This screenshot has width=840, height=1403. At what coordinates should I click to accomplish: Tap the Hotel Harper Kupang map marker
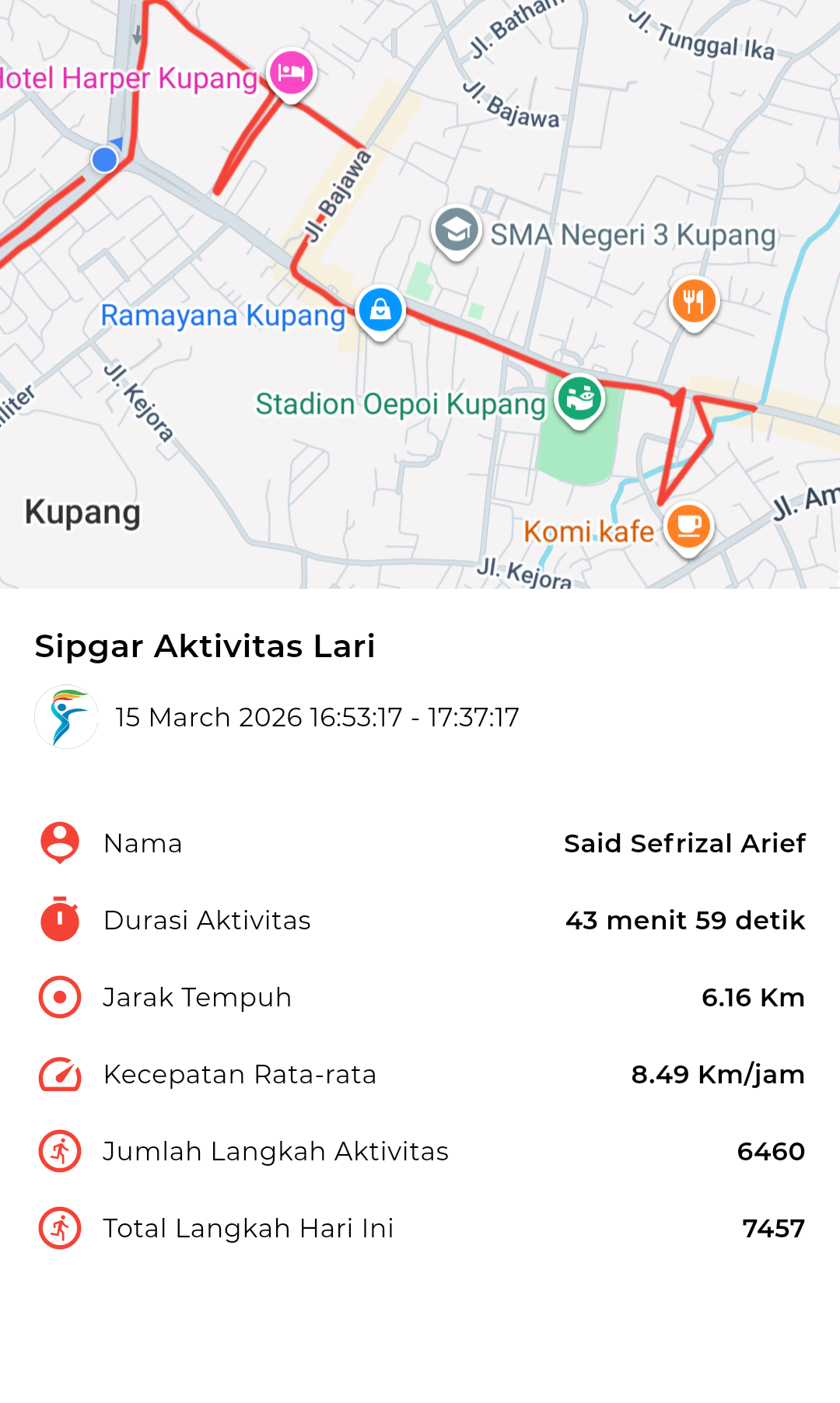click(291, 73)
